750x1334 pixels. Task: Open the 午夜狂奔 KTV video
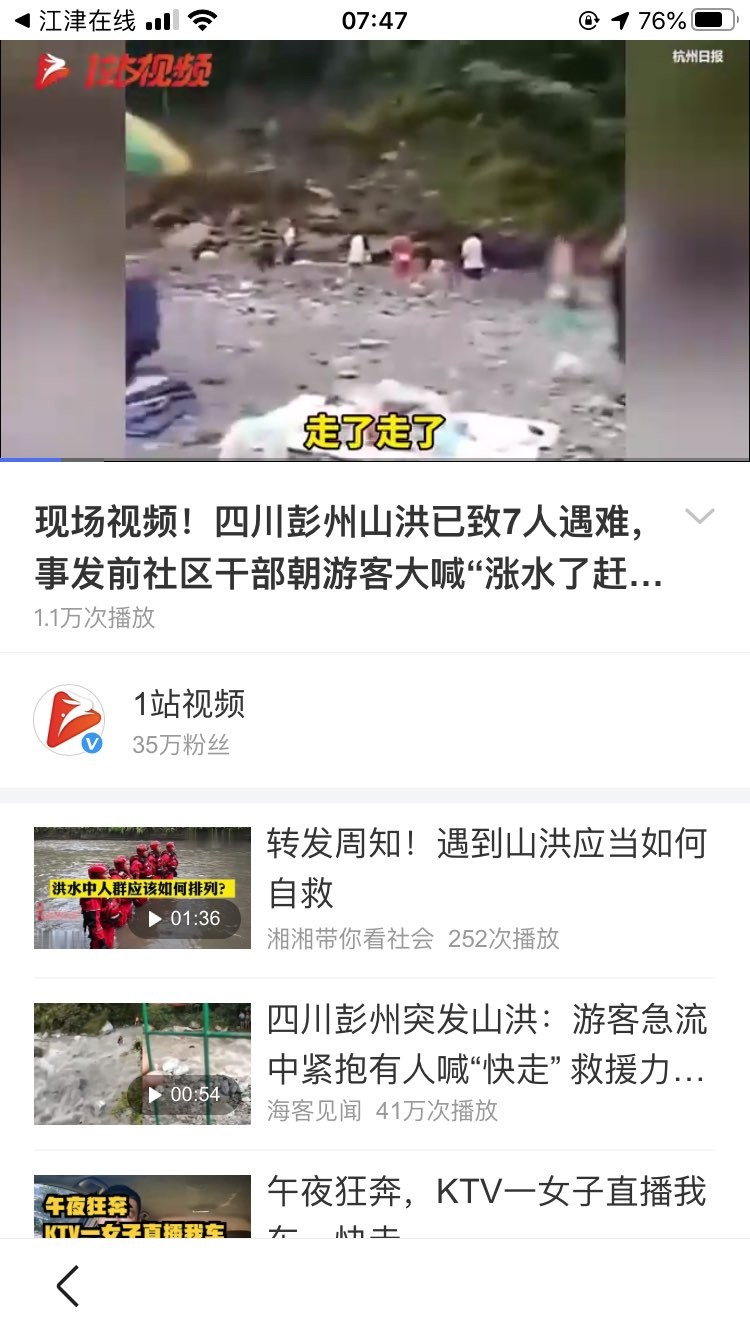click(x=375, y=1206)
